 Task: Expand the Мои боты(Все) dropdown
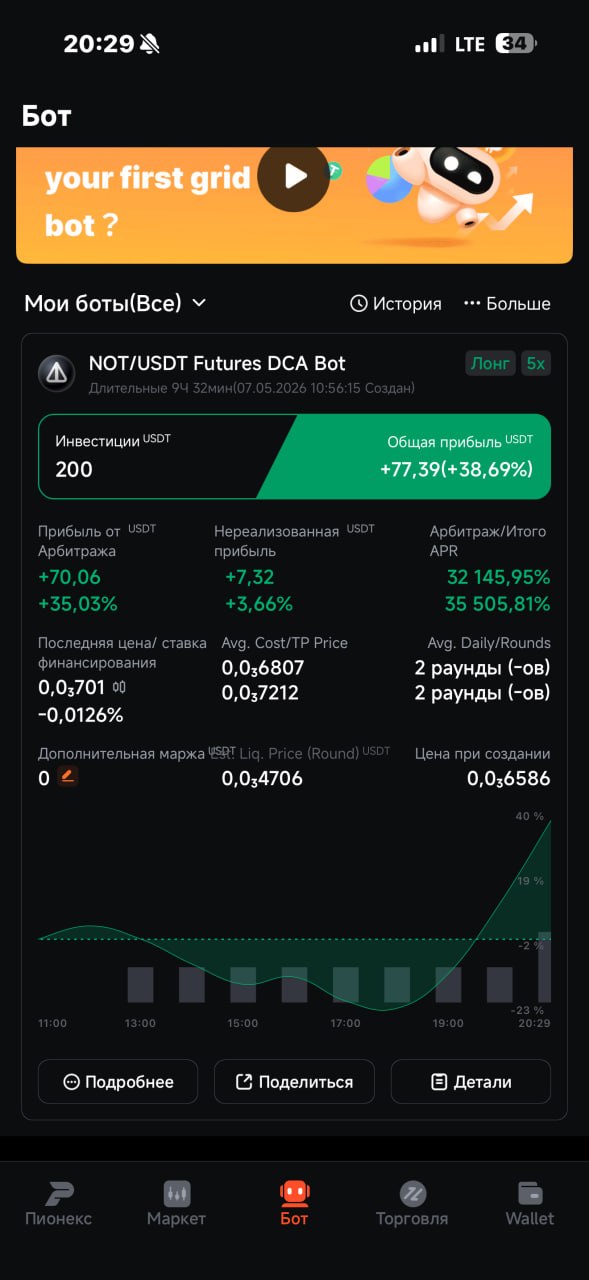click(x=115, y=303)
